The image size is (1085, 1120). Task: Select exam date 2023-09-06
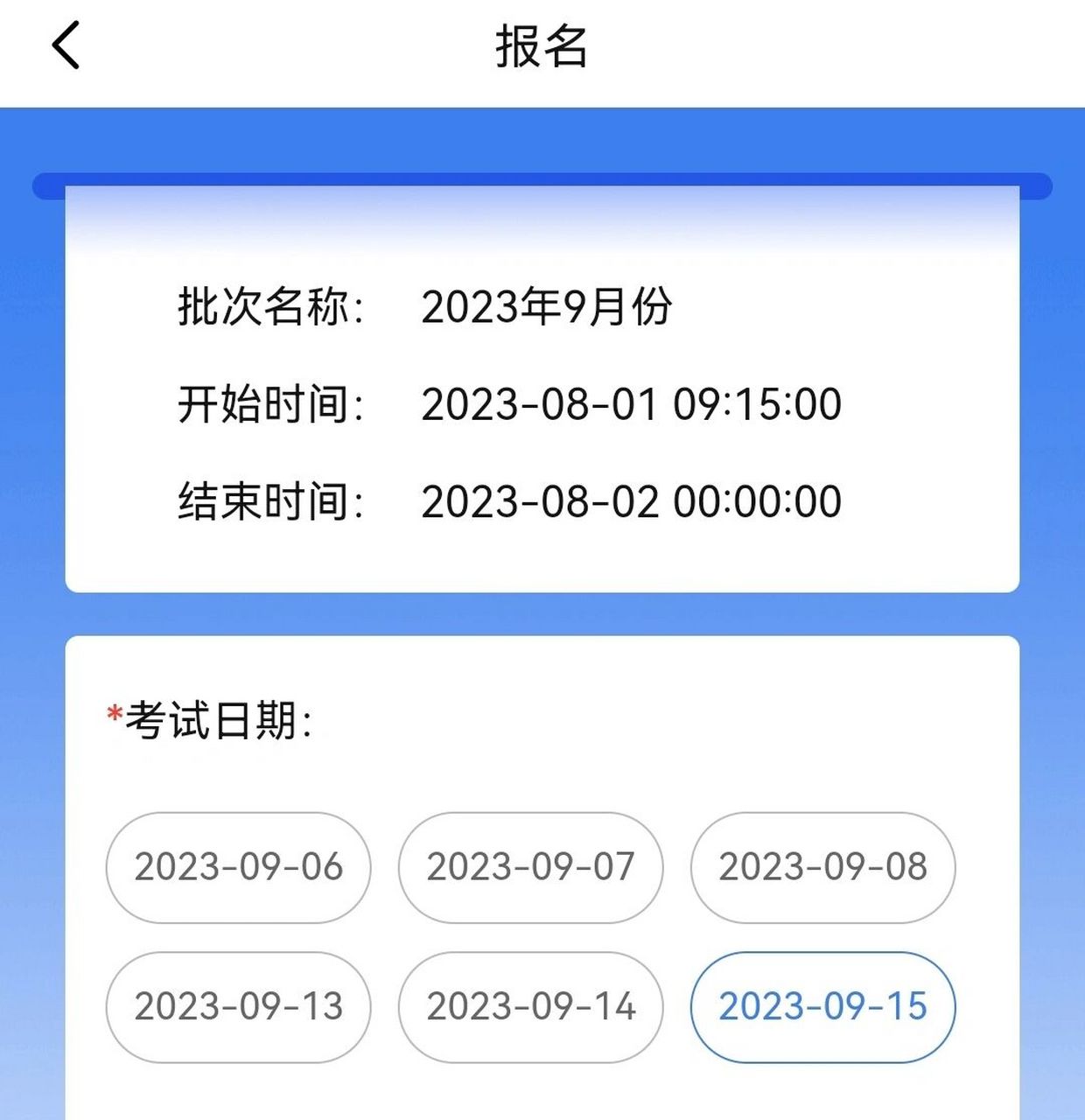[237, 866]
